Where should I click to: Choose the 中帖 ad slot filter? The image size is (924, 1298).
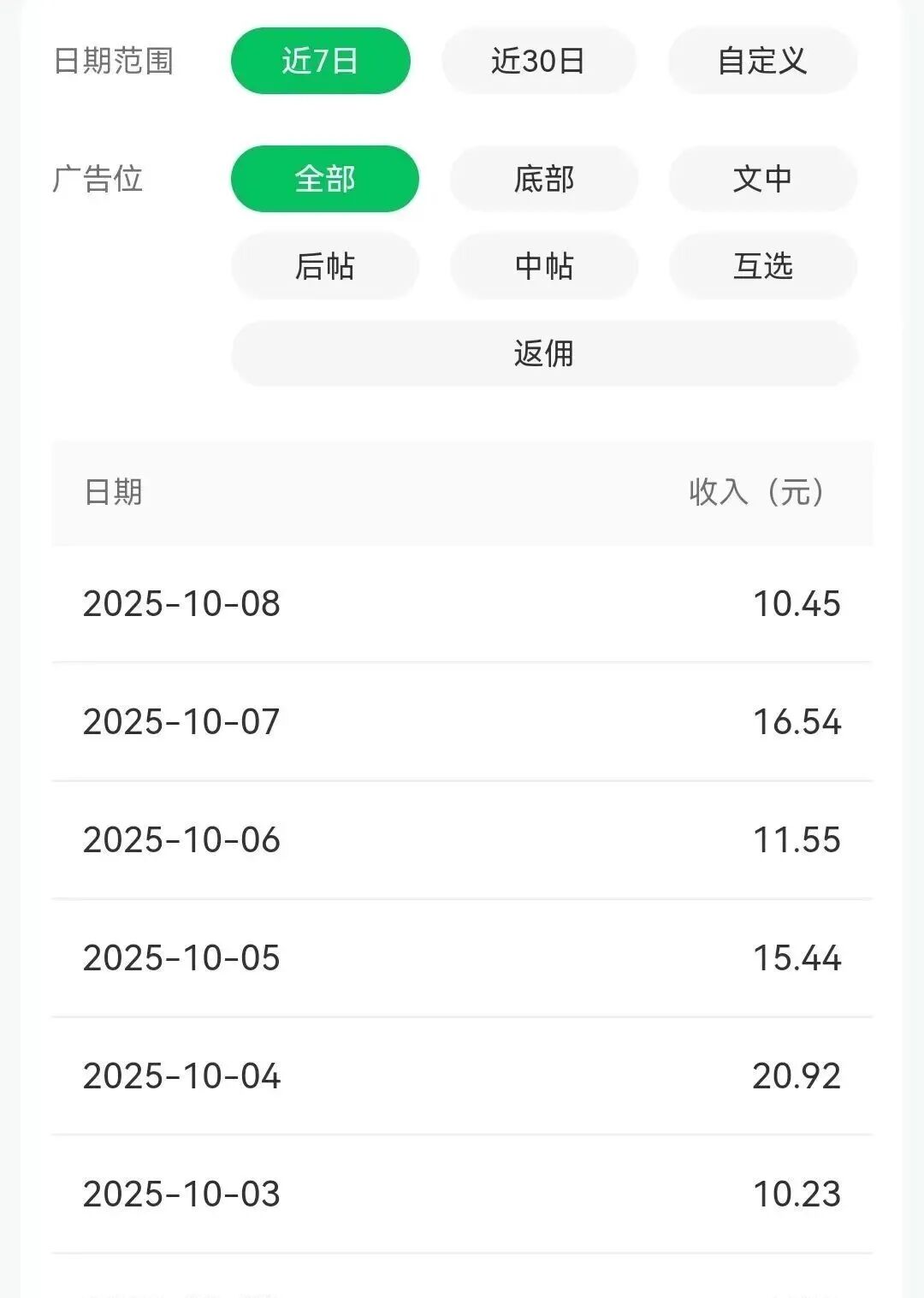coord(542,266)
